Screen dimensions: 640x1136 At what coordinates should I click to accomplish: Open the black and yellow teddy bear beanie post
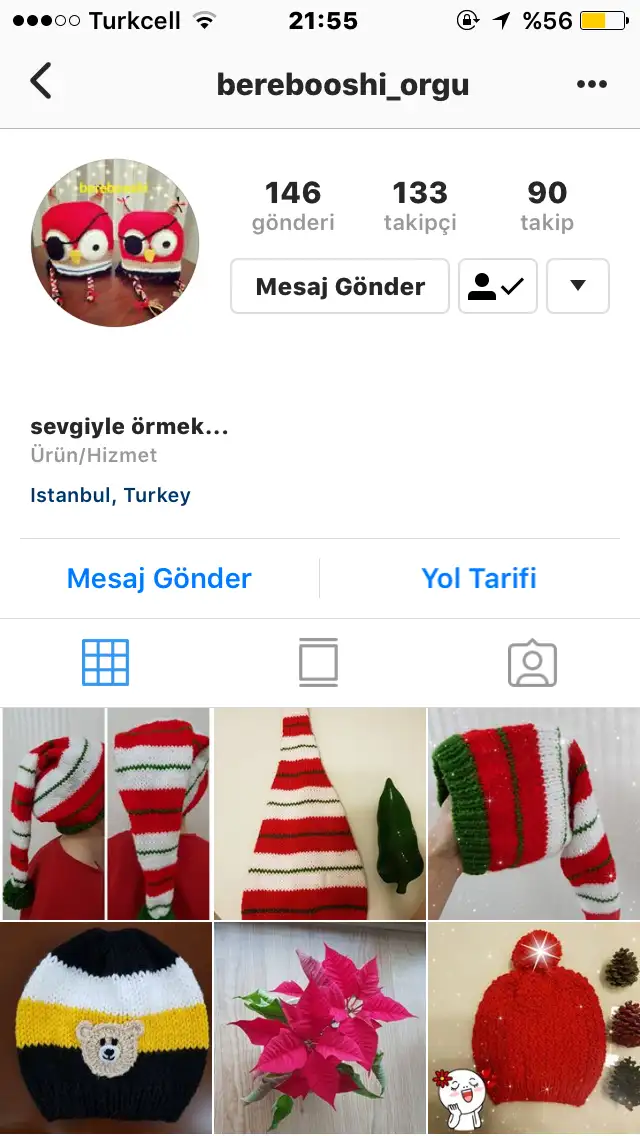click(106, 1028)
